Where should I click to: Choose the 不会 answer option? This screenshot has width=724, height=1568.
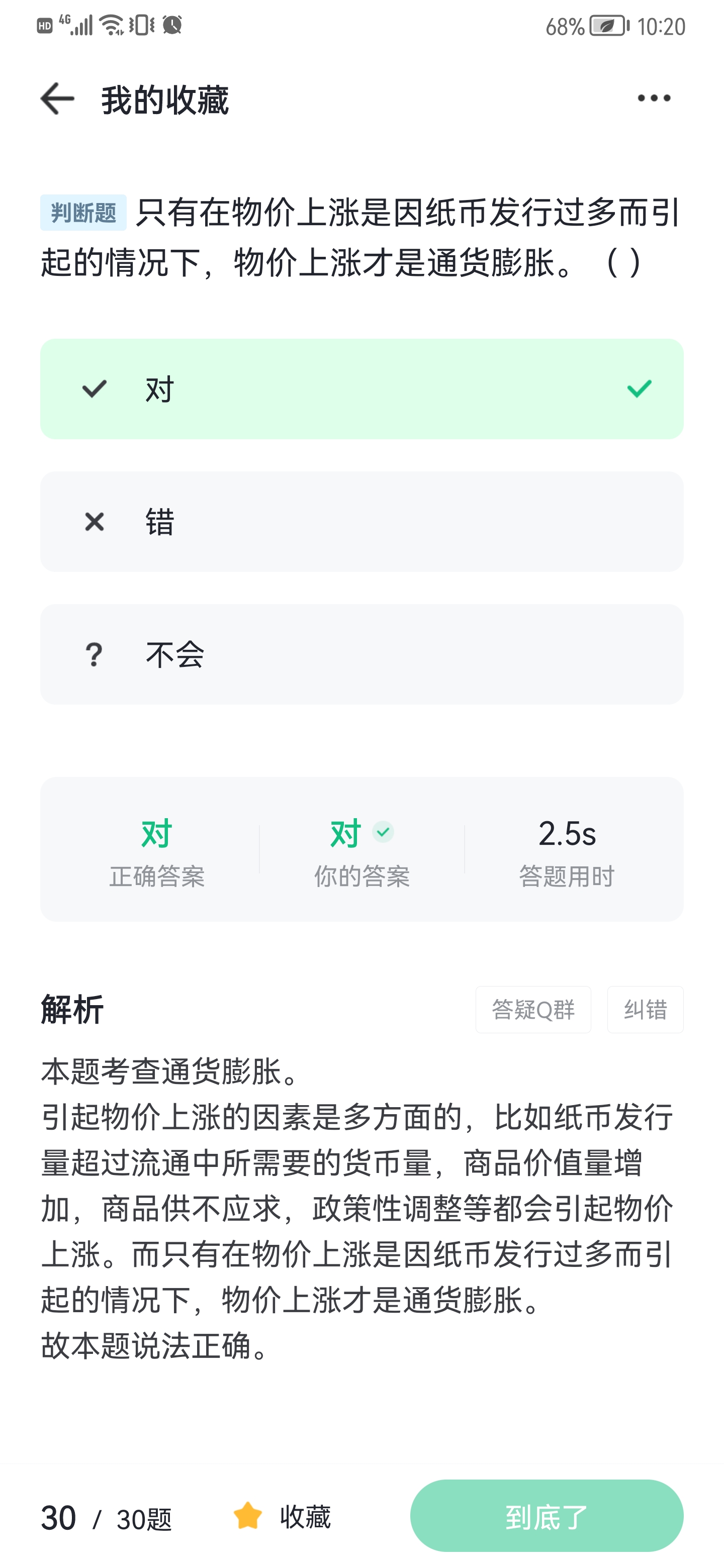pyautogui.click(x=361, y=654)
